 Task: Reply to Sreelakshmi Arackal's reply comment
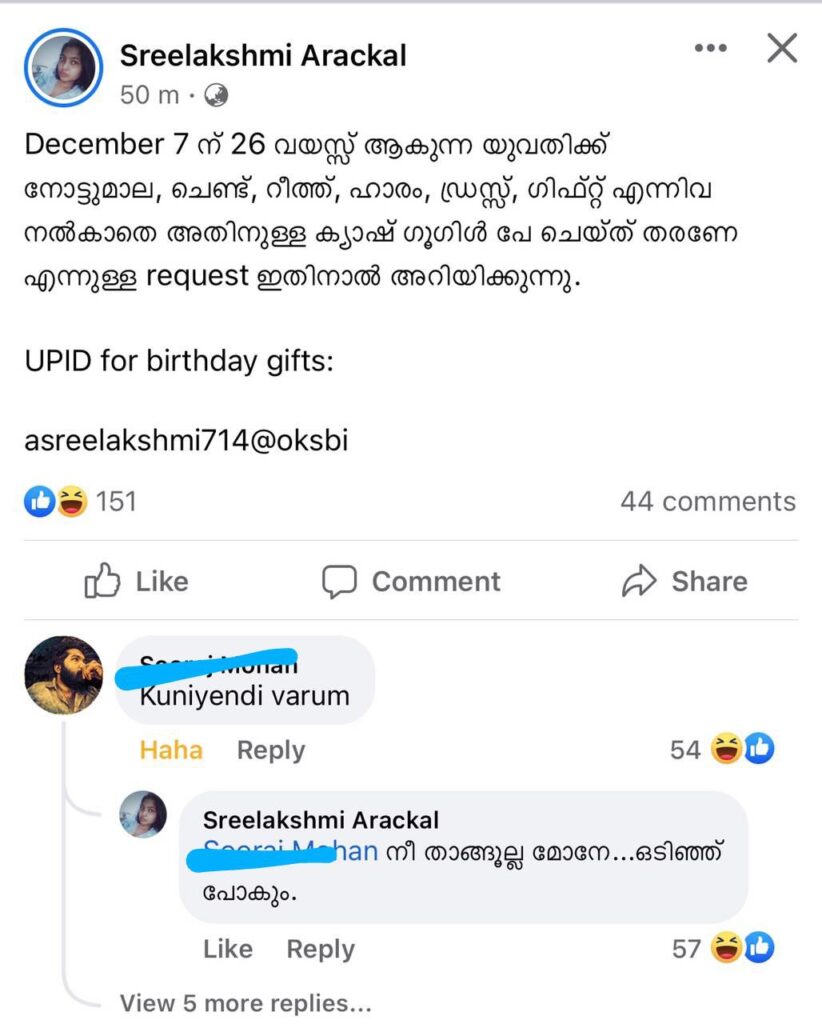pyautogui.click(x=320, y=949)
